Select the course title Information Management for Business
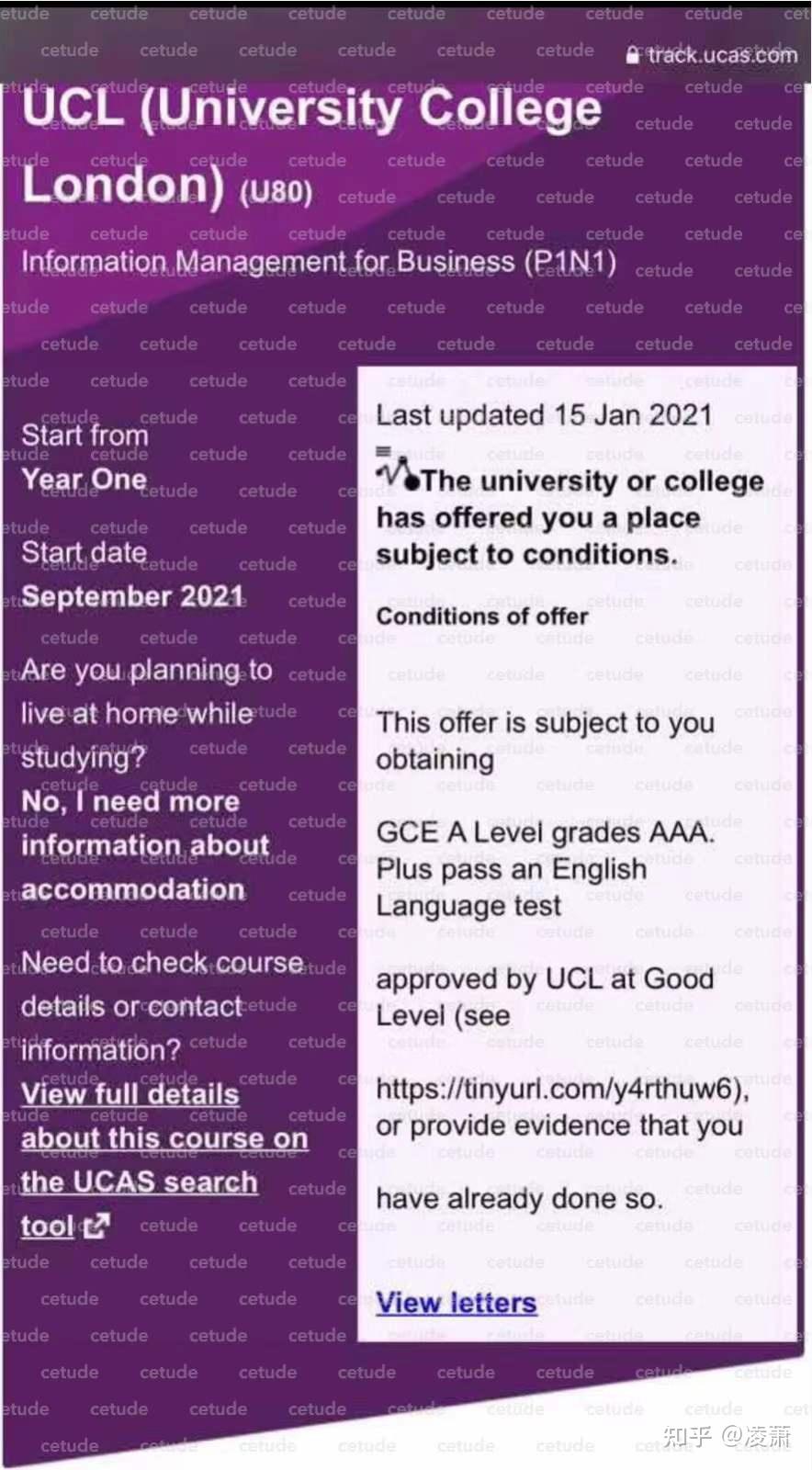This screenshot has width=812, height=1470. coord(319,262)
